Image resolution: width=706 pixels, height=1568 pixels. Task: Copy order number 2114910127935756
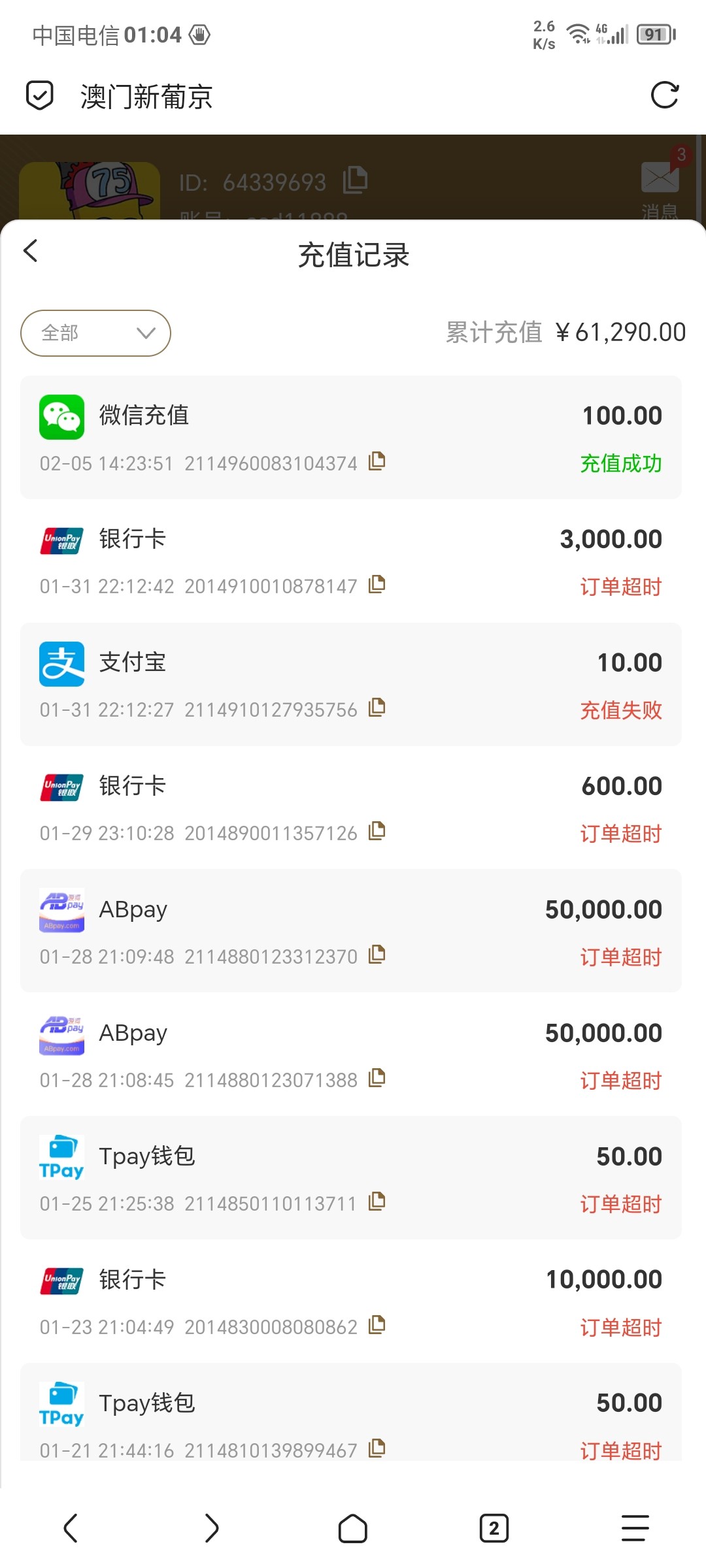(x=377, y=708)
